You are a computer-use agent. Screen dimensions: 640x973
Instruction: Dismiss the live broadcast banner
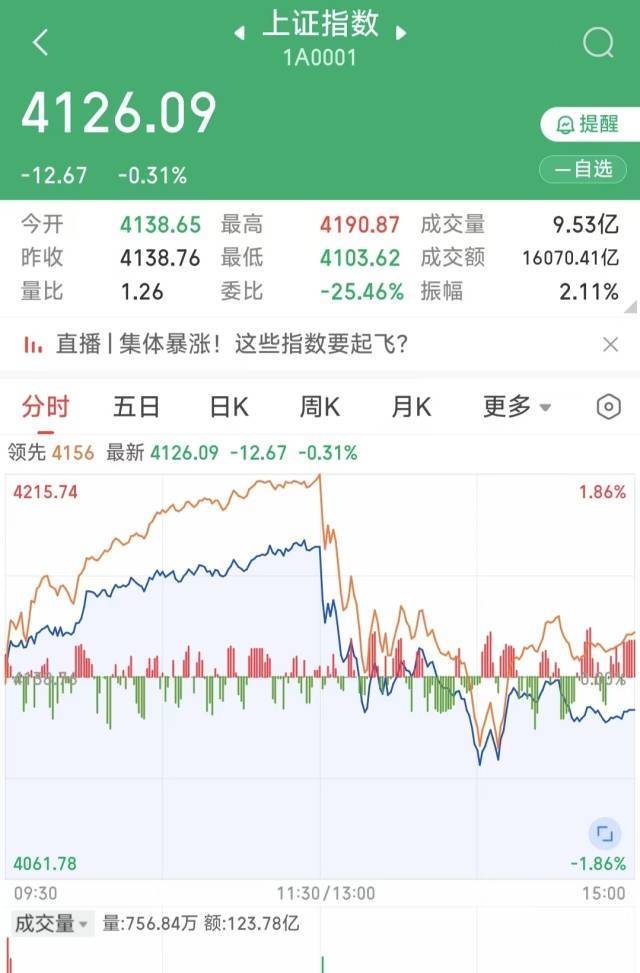[611, 345]
